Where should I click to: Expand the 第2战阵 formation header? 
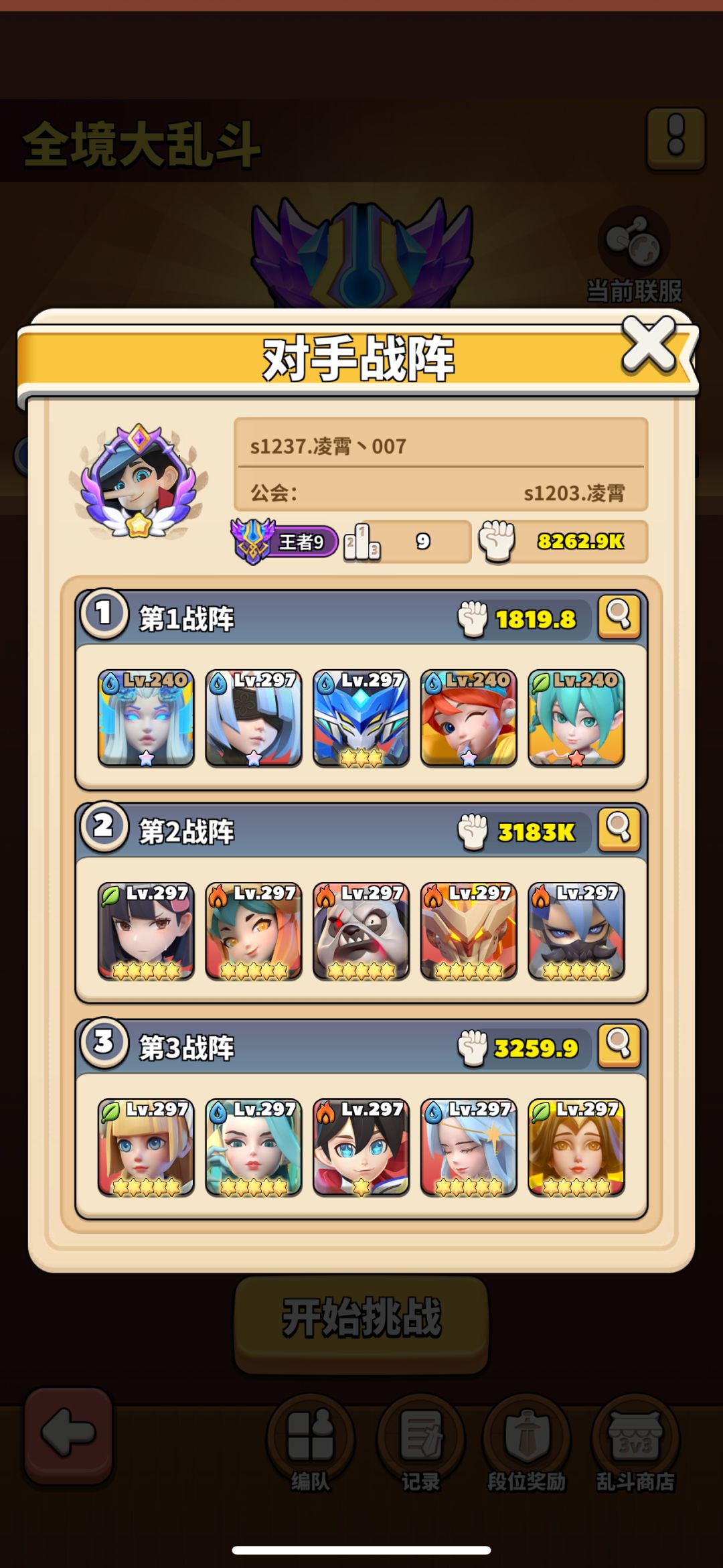187,830
